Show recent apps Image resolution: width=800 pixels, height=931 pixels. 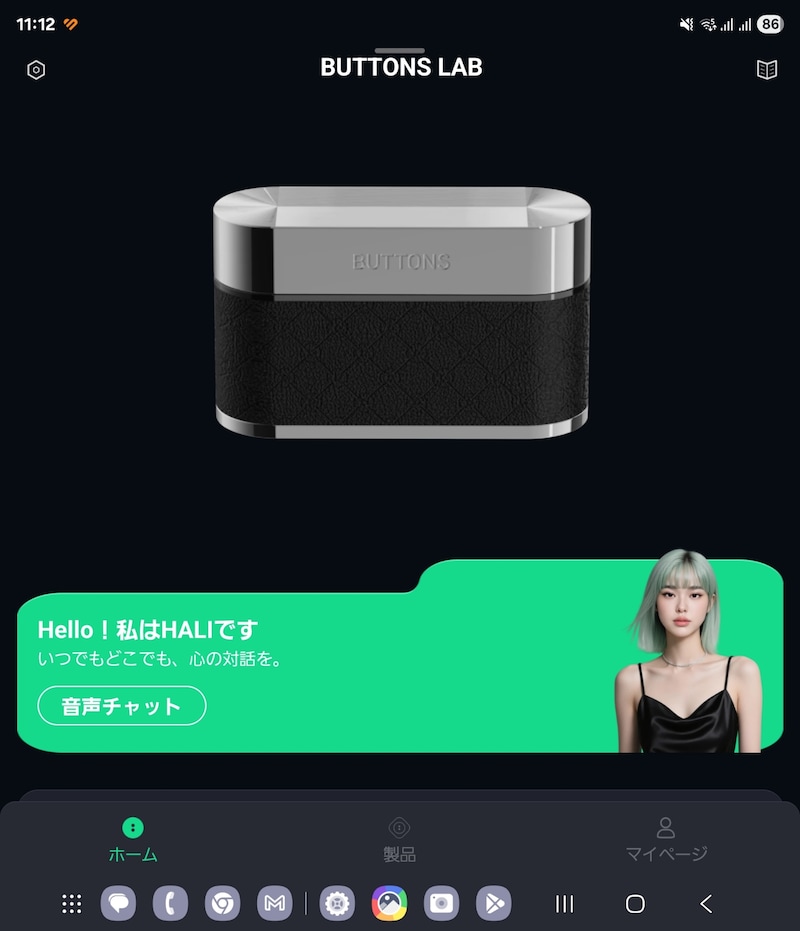tap(565, 904)
